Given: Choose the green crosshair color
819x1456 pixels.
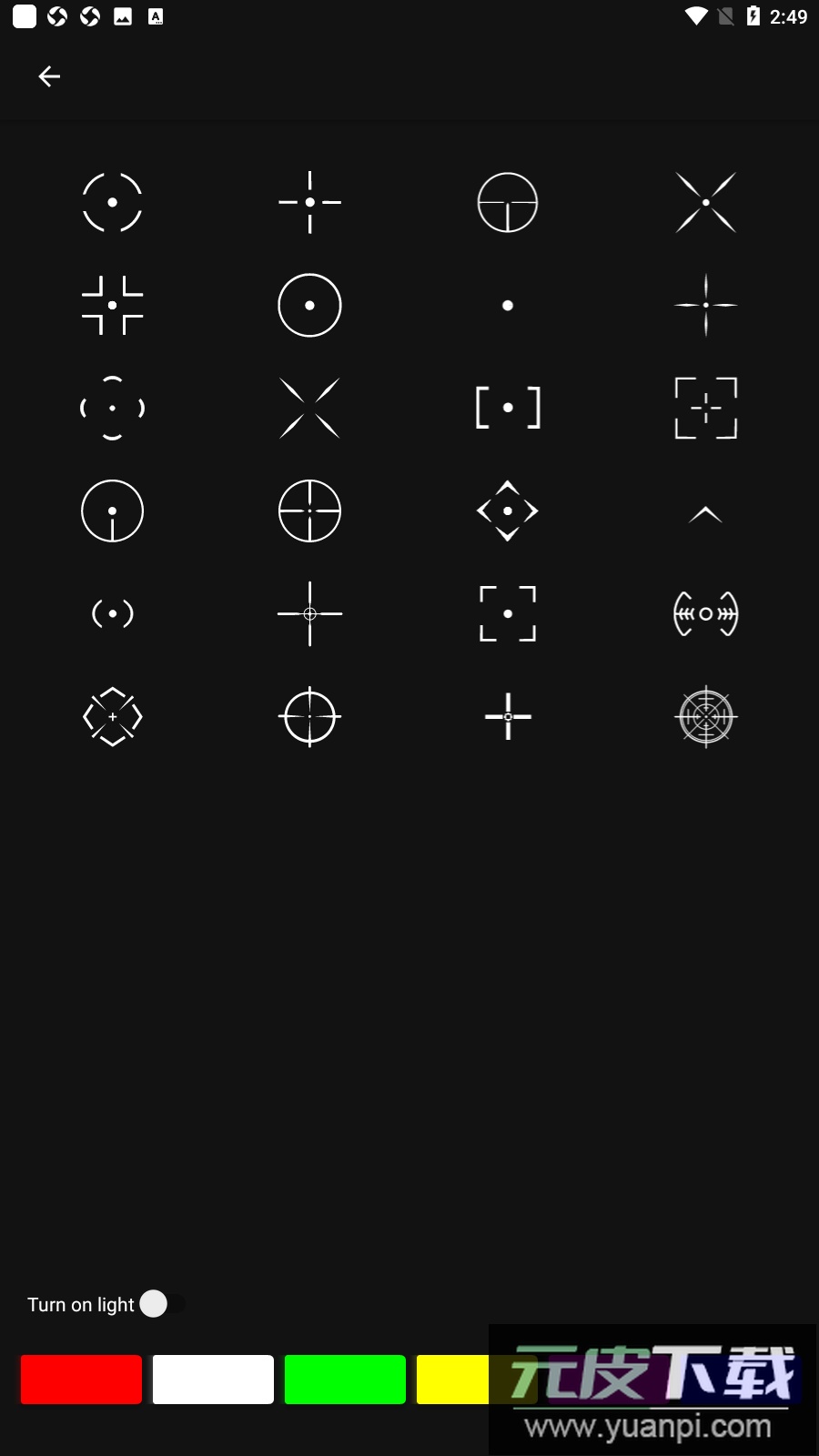Looking at the screenshot, I should [x=345, y=1380].
